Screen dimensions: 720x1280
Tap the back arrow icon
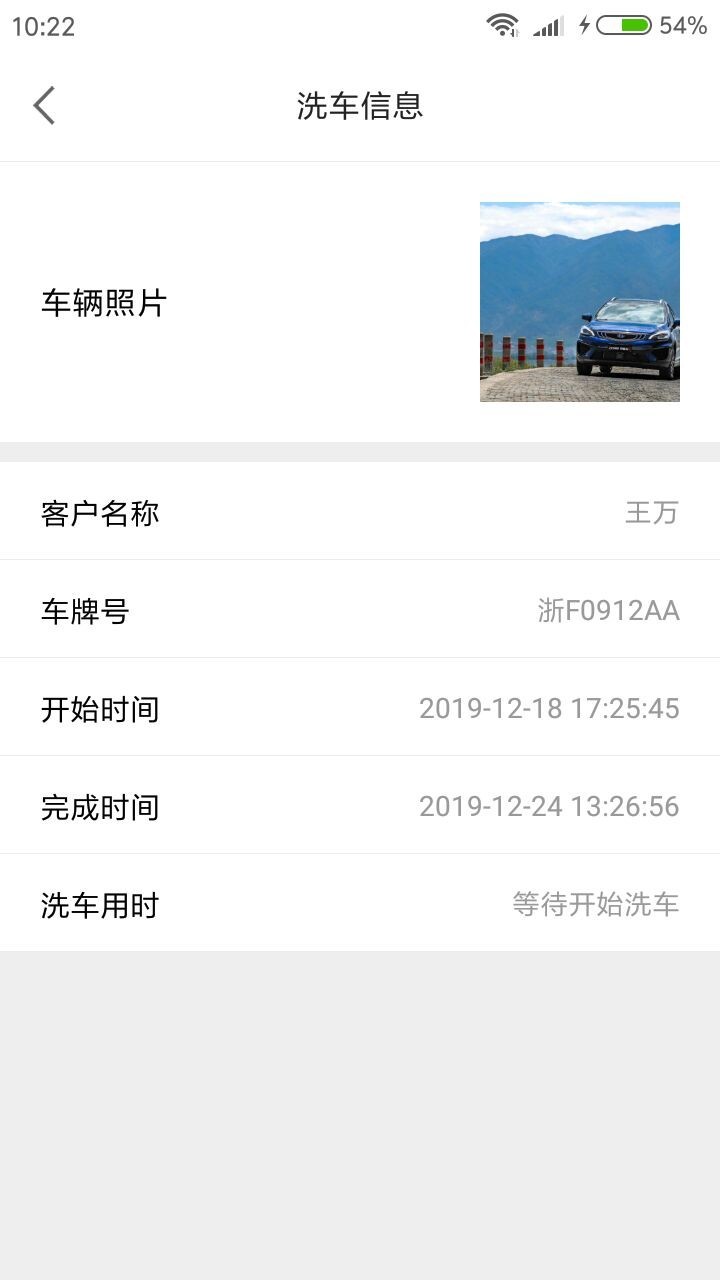42,104
